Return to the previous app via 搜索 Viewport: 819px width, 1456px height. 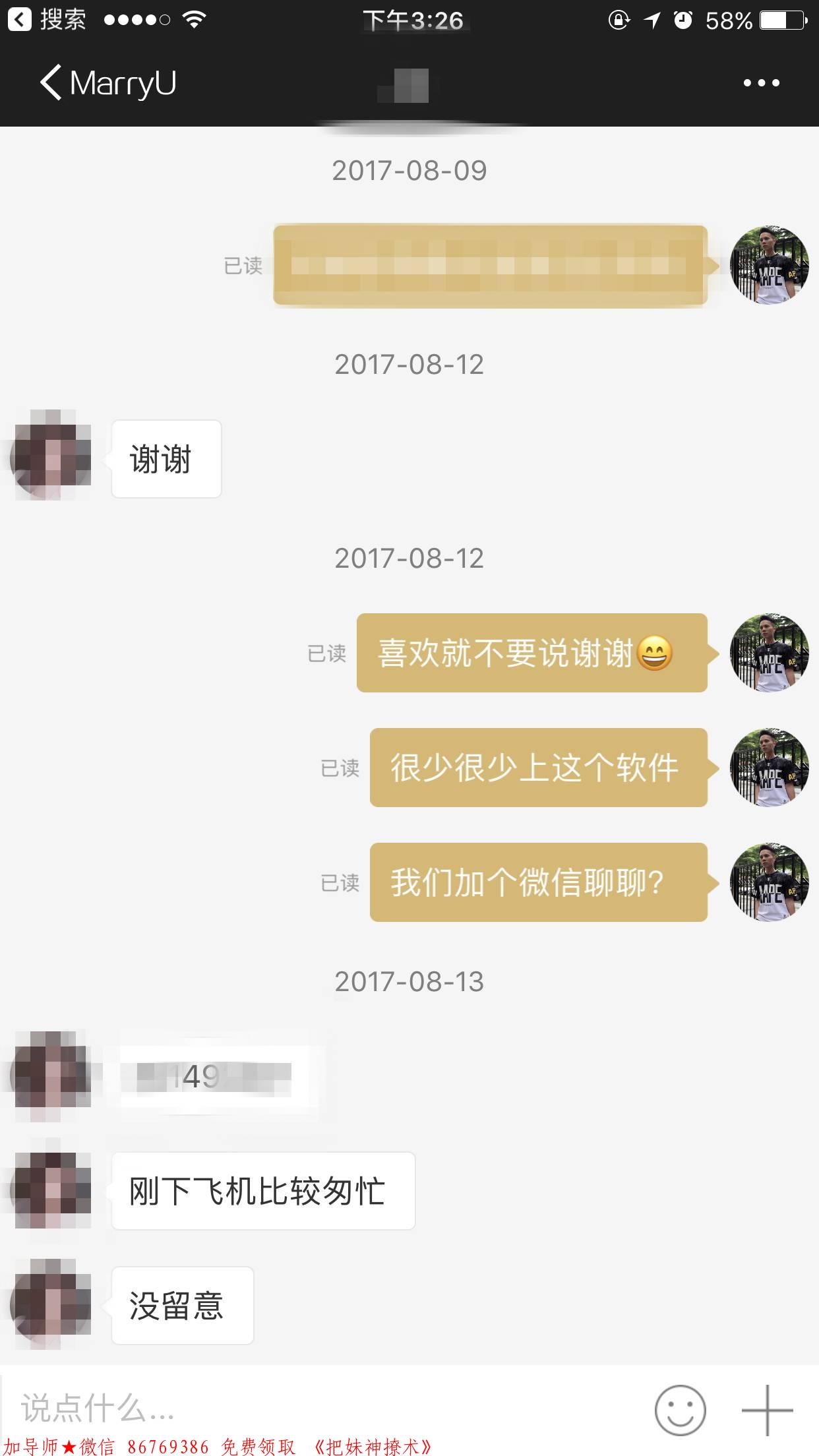[47, 20]
